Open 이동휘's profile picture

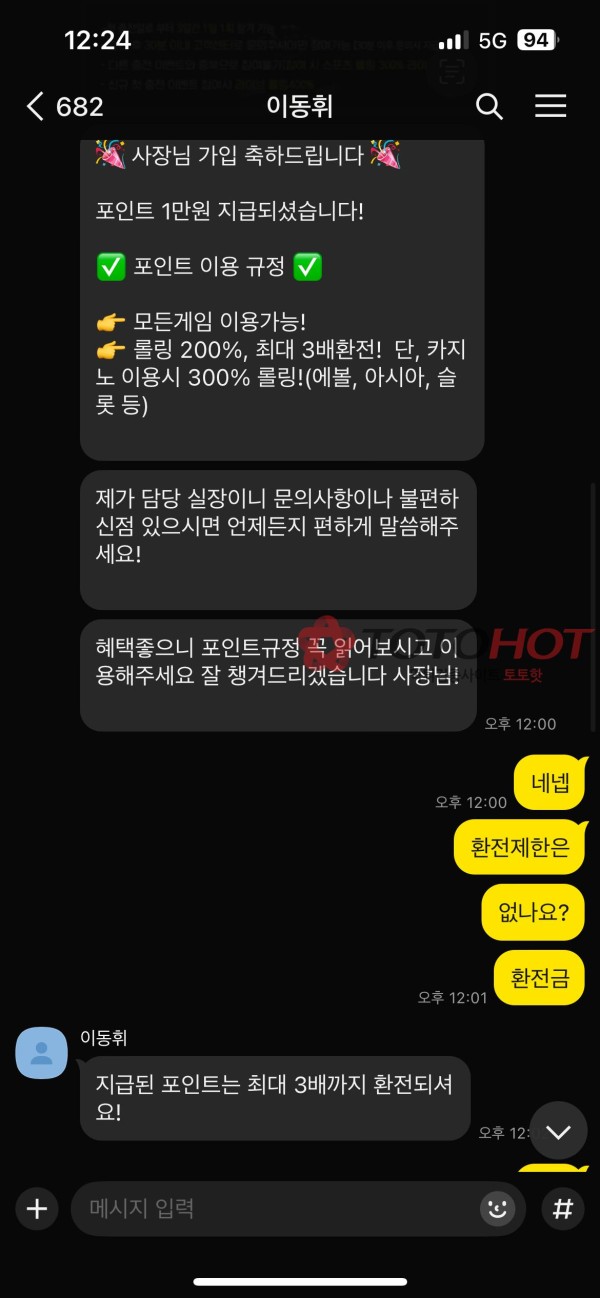42,1052
